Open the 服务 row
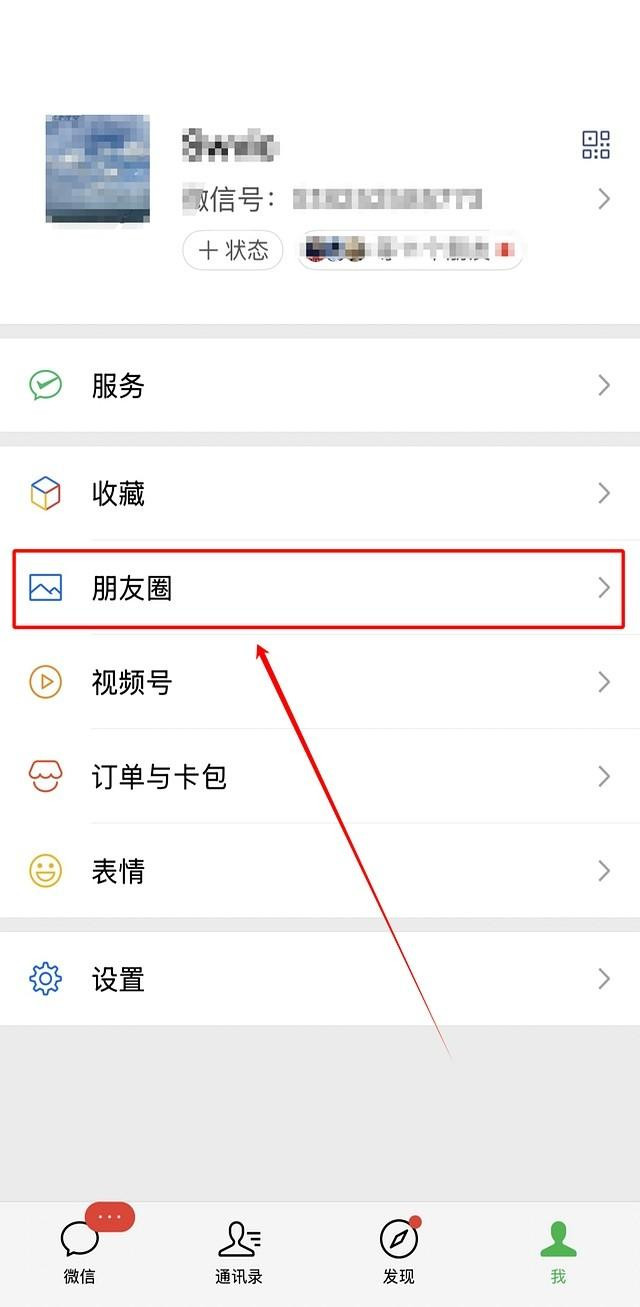 click(x=320, y=385)
